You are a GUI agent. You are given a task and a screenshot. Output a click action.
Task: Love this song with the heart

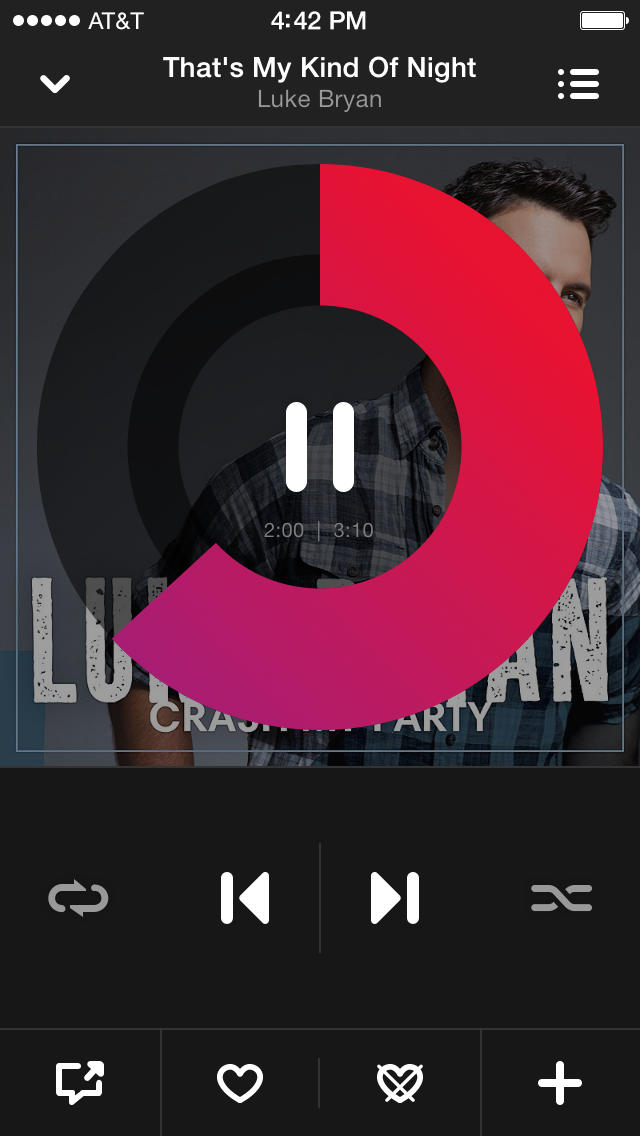(x=240, y=1083)
